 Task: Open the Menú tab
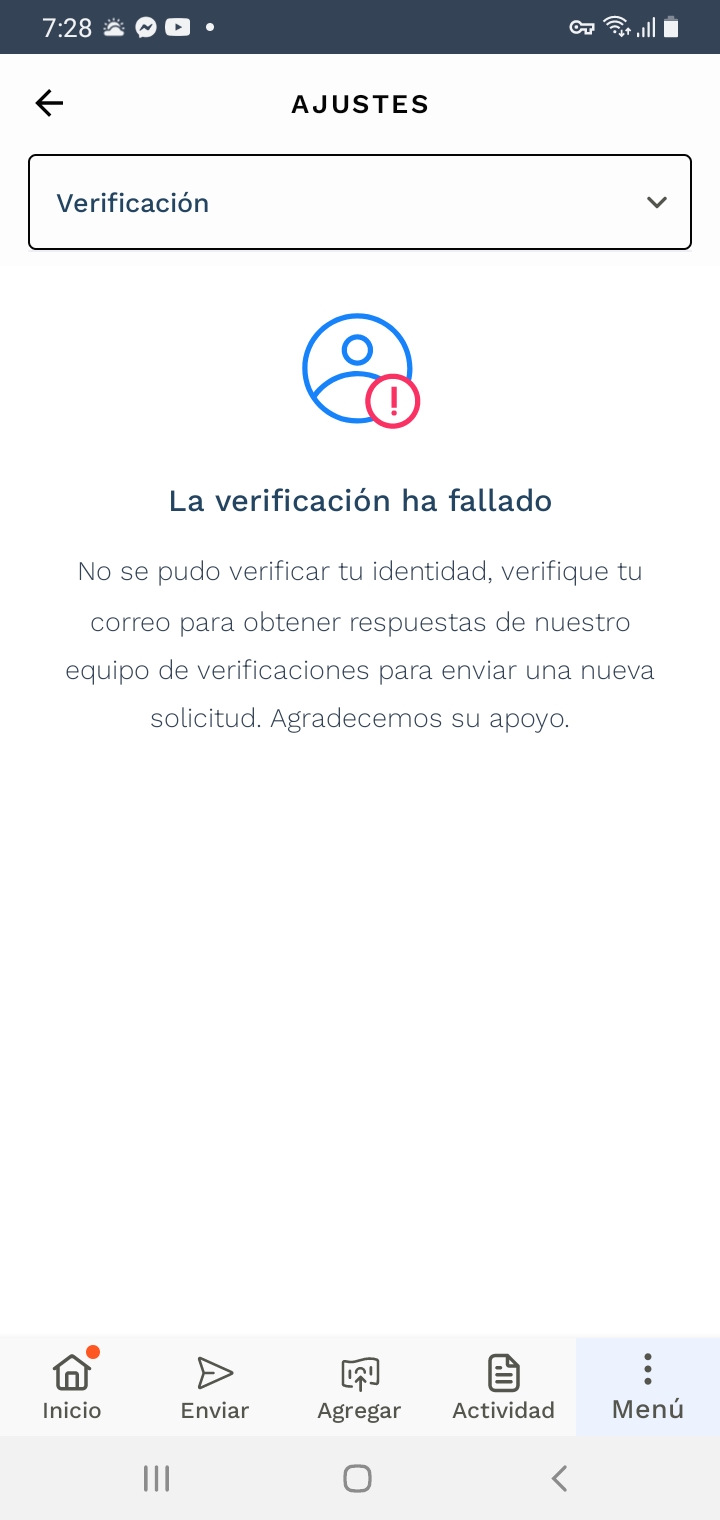tap(648, 1386)
